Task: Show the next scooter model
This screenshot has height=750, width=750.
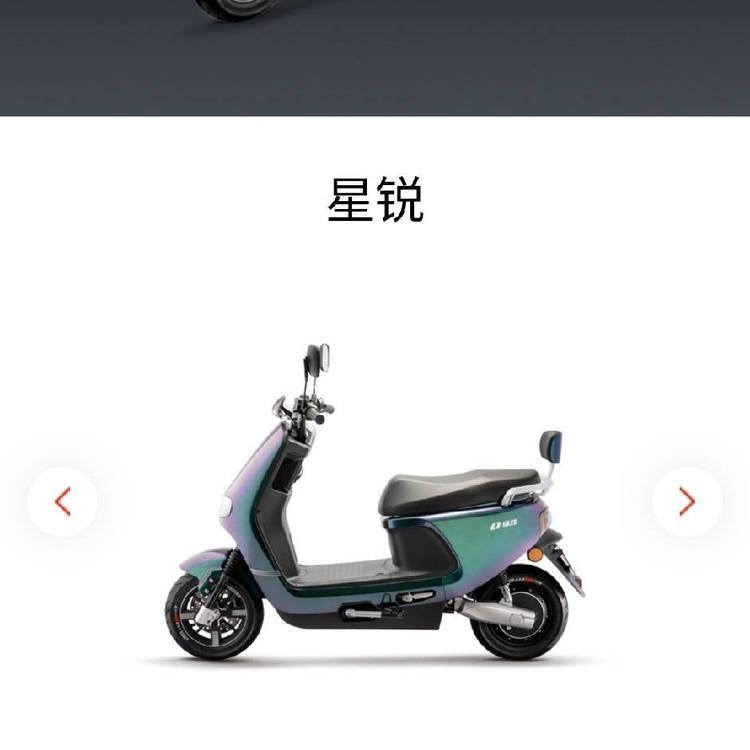Action: [x=687, y=501]
